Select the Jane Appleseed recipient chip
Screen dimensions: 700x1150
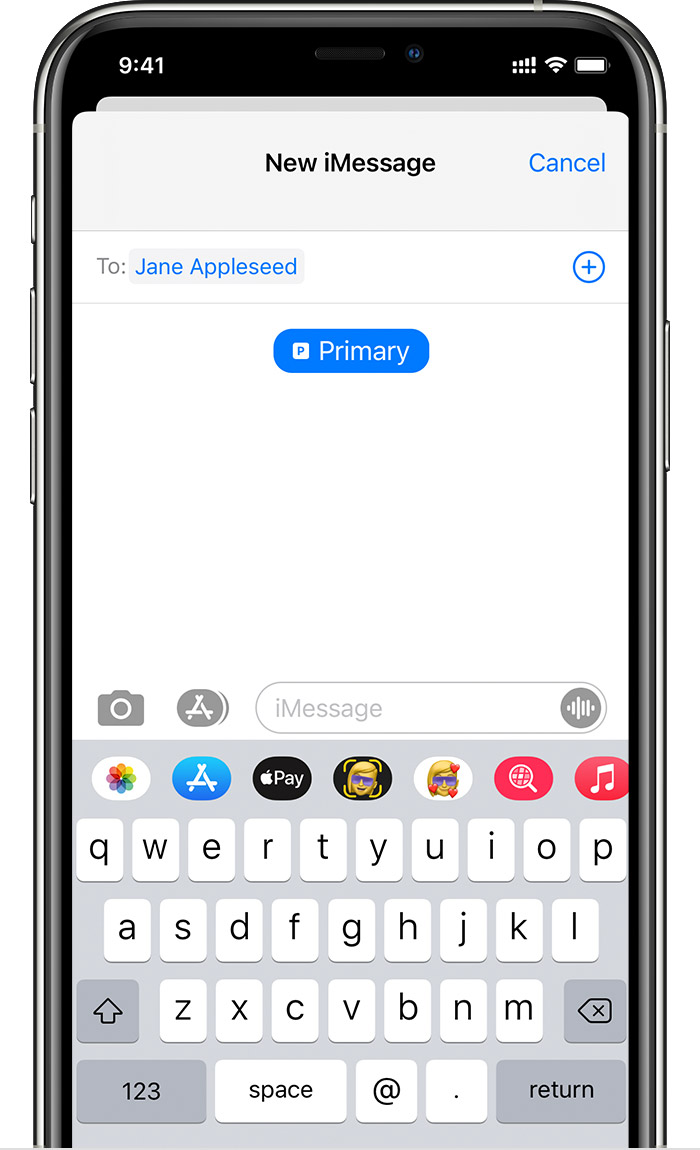pos(216,267)
